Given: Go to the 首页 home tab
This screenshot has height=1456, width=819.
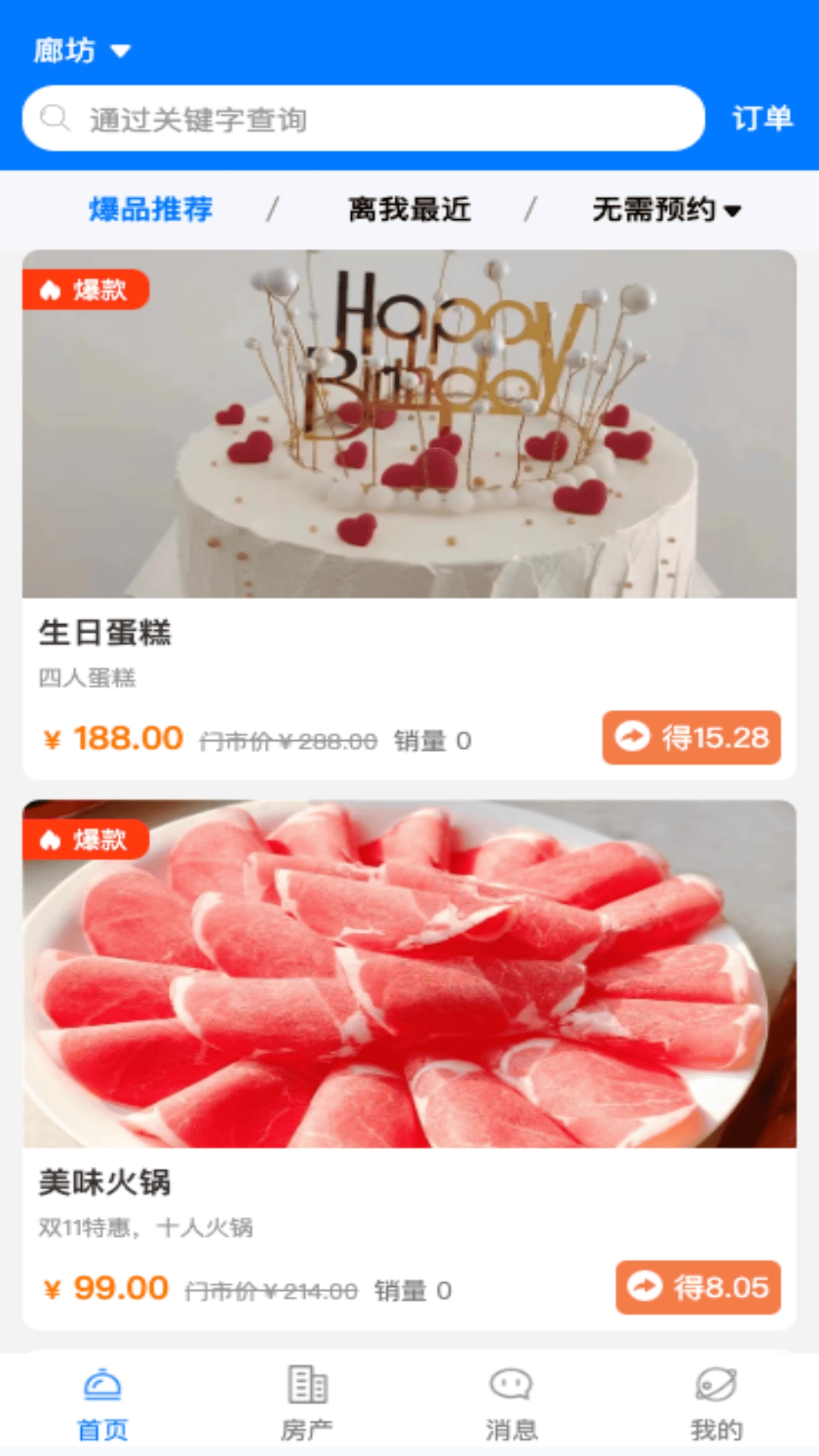Looking at the screenshot, I should pyautogui.click(x=102, y=1404).
